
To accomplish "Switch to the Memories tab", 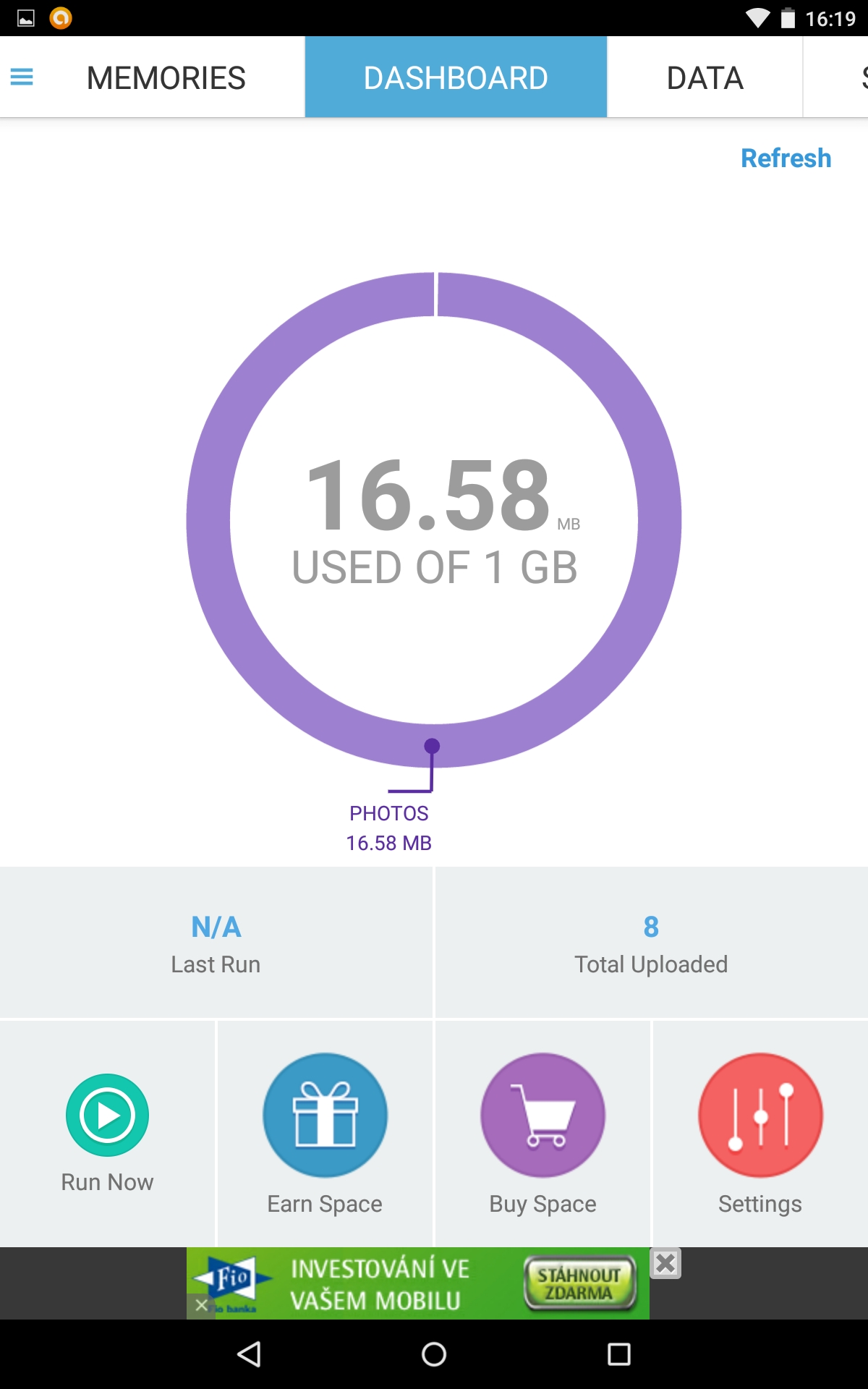I will [x=166, y=77].
